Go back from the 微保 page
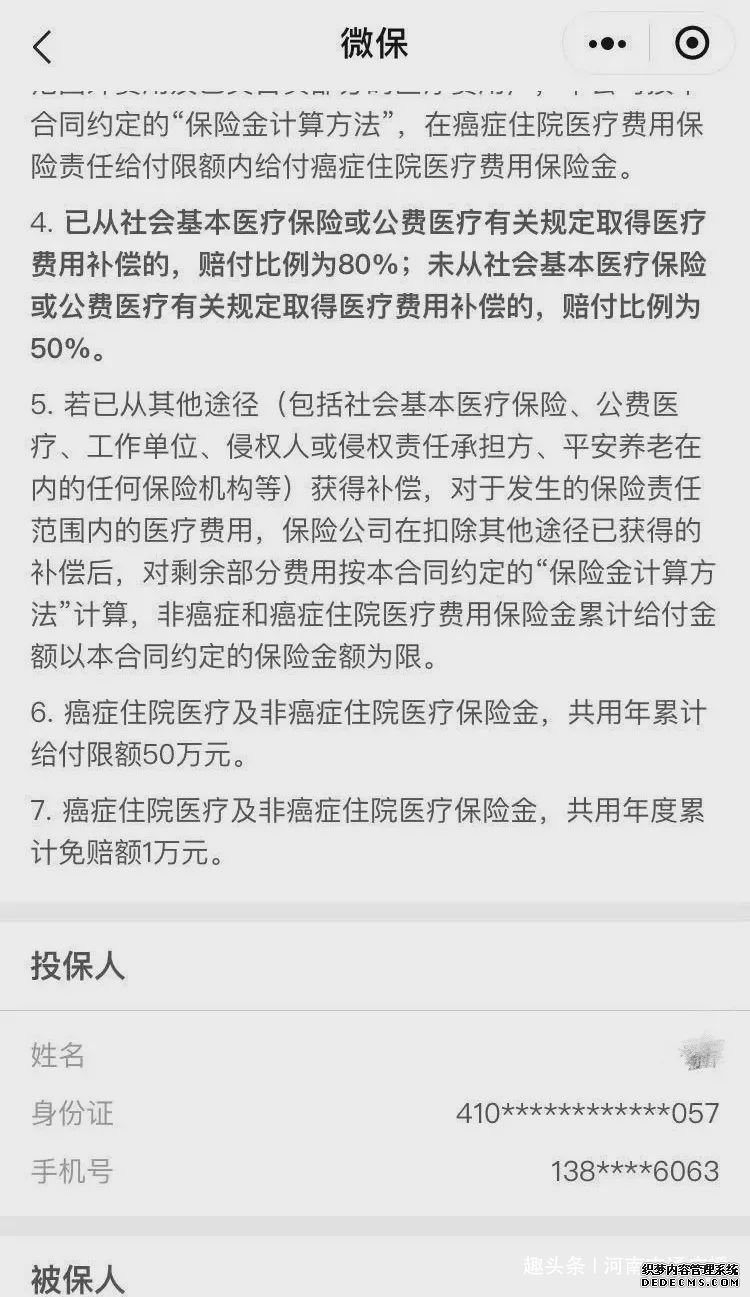This screenshot has width=750, height=1297. pos(42,46)
